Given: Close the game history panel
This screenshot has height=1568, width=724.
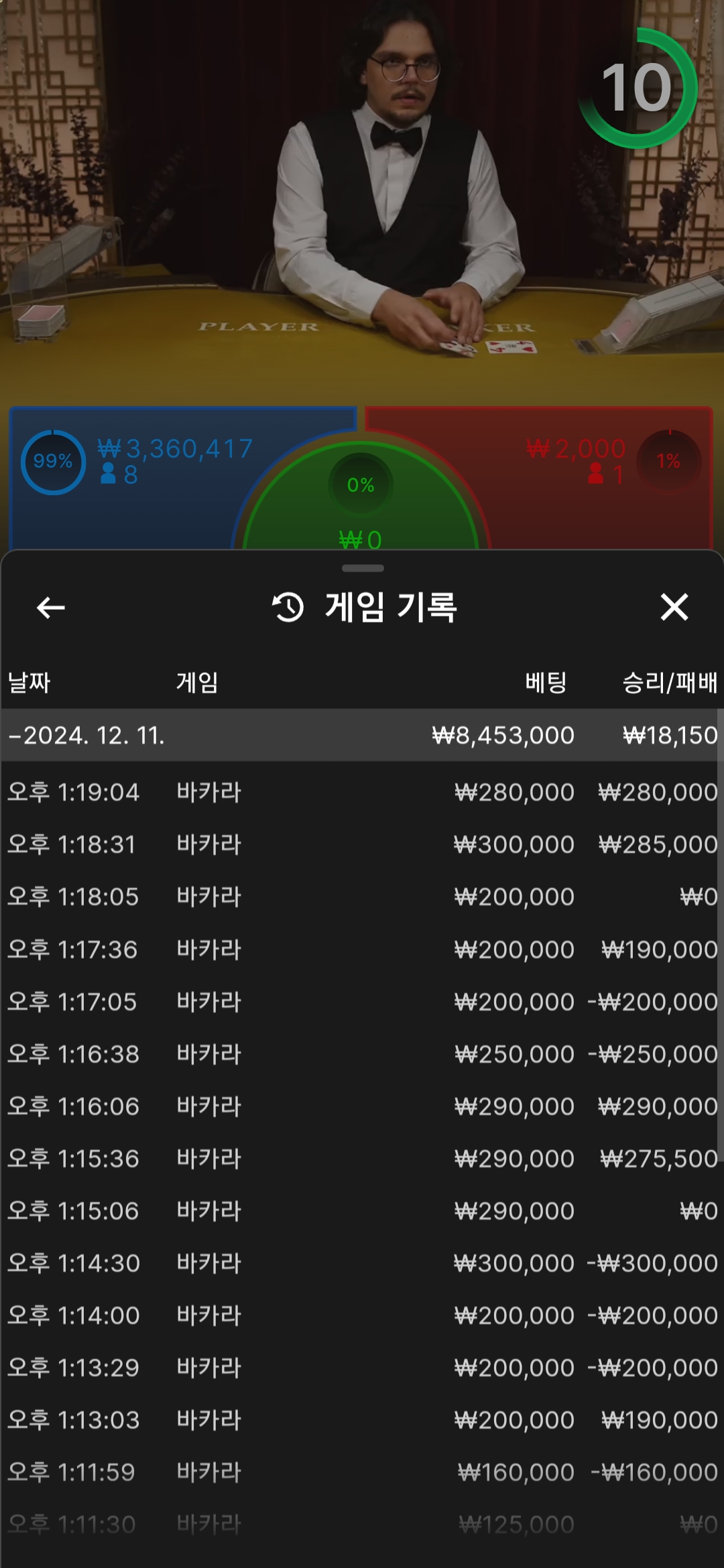Looking at the screenshot, I should (x=674, y=607).
